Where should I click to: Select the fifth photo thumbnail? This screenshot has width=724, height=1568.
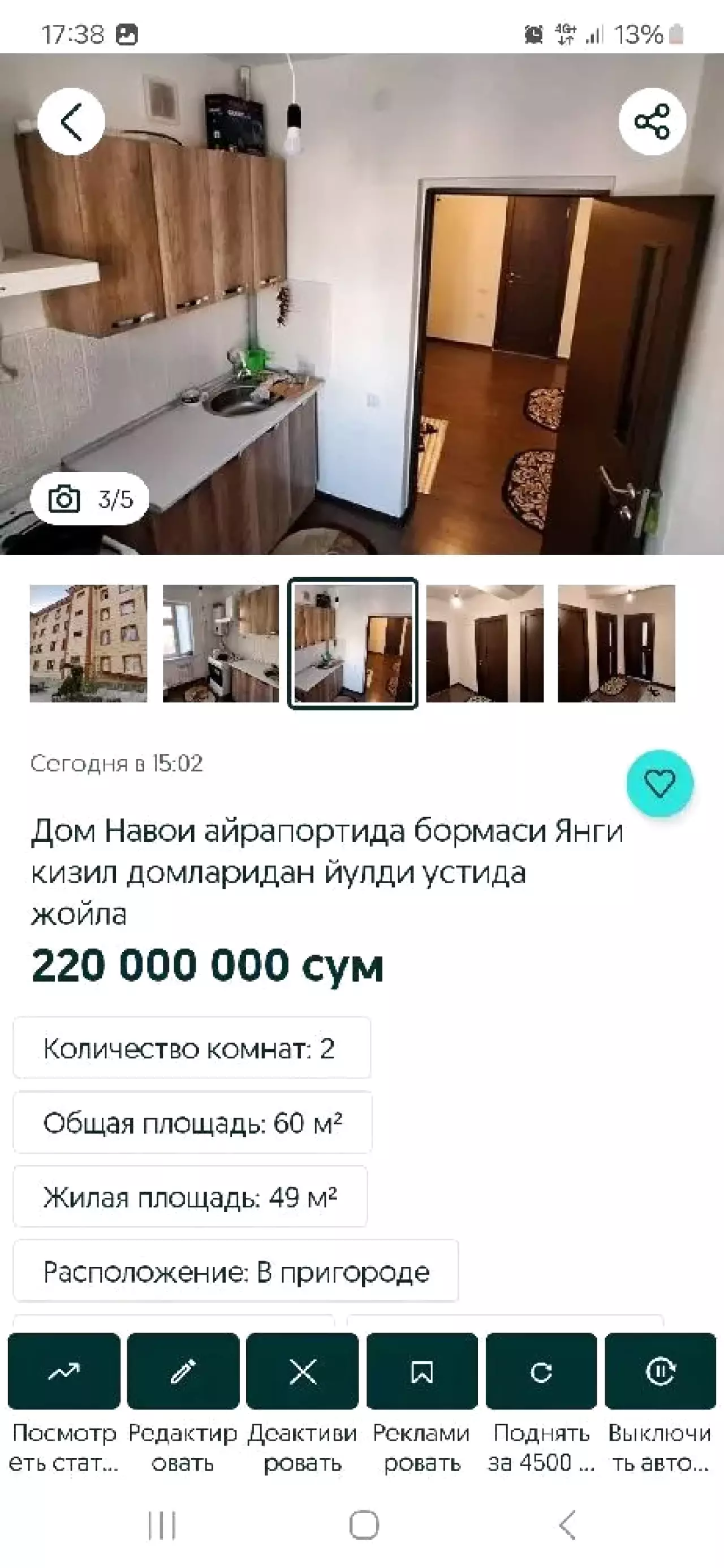point(616,643)
